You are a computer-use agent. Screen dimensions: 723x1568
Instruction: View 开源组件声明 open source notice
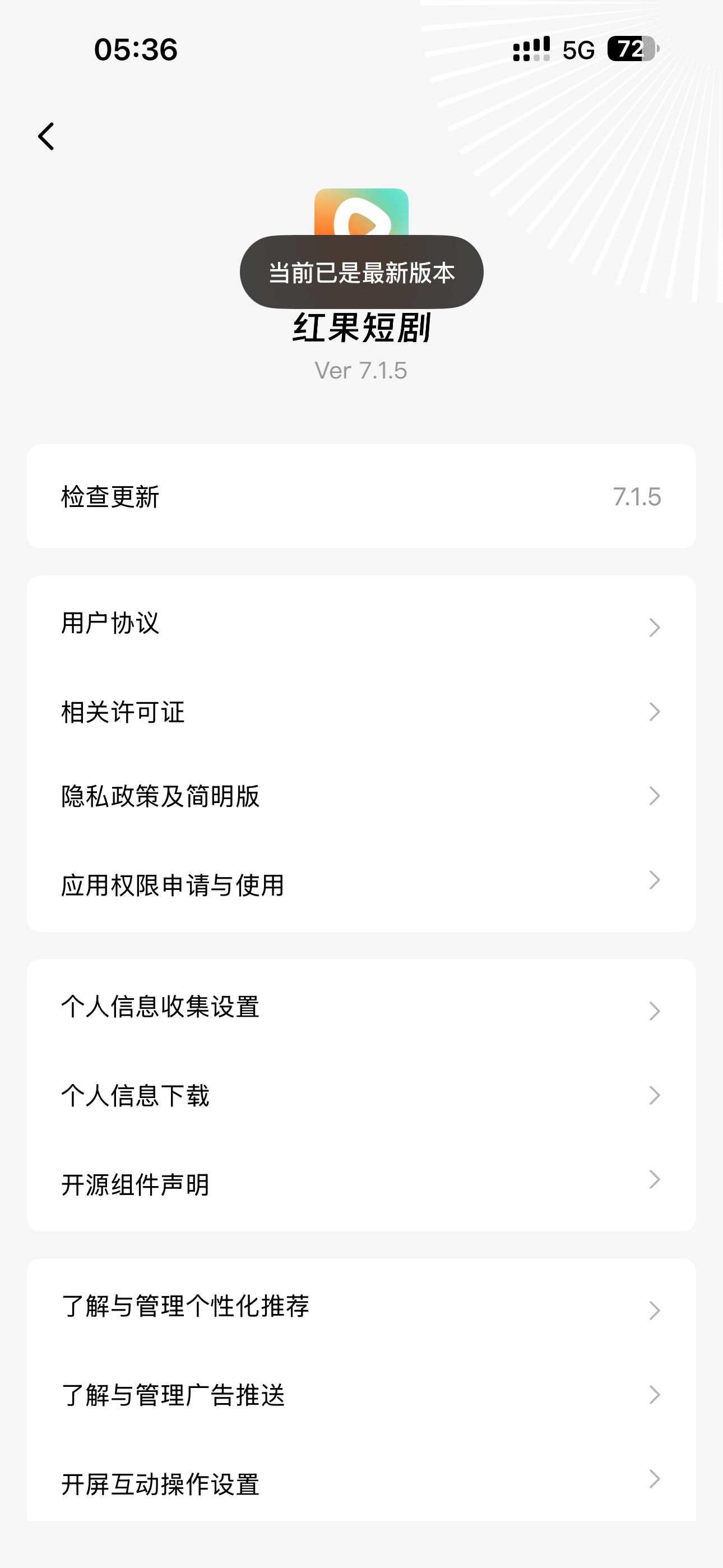[361, 1183]
